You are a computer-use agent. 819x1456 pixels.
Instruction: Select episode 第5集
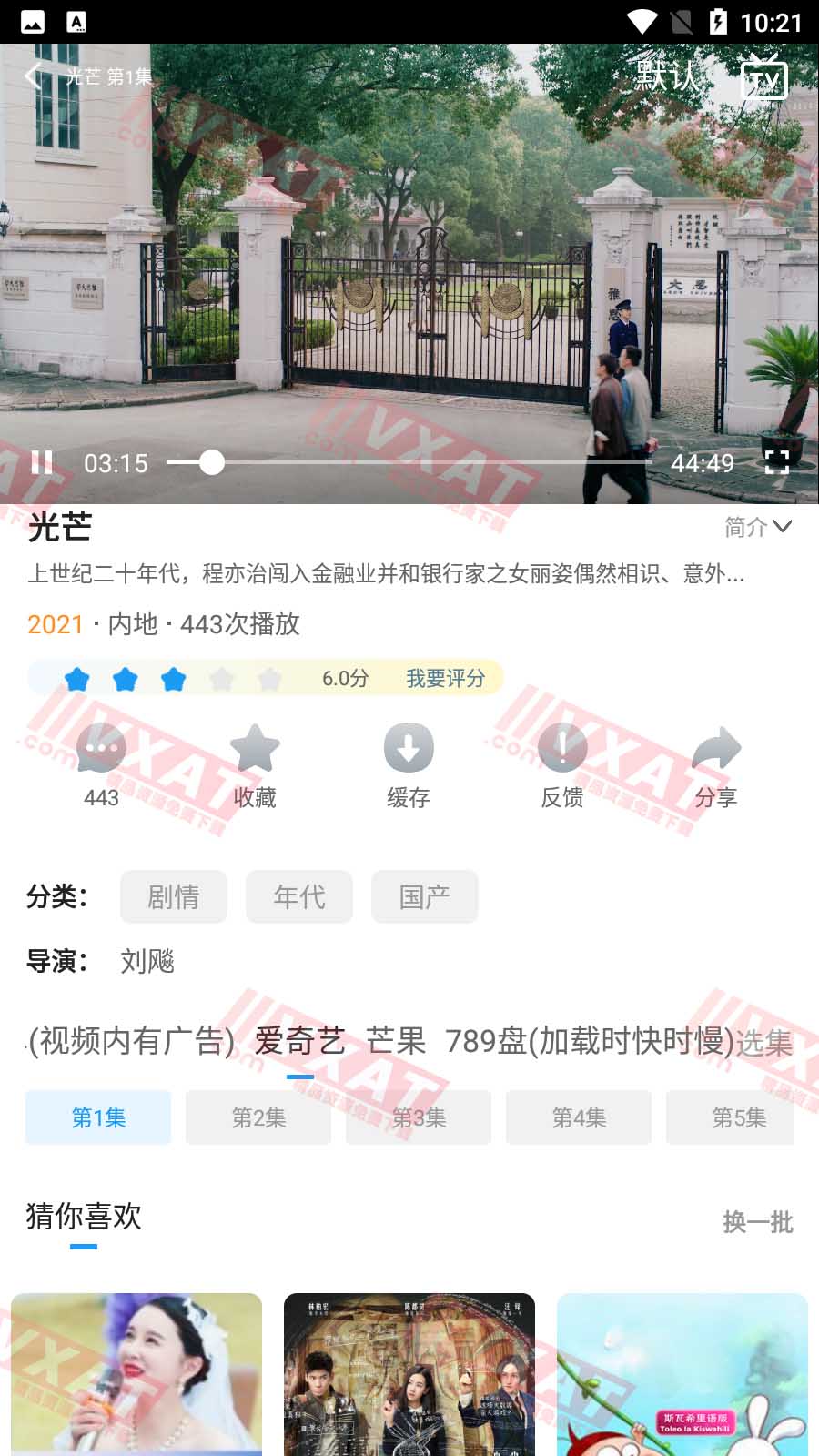tap(738, 1117)
